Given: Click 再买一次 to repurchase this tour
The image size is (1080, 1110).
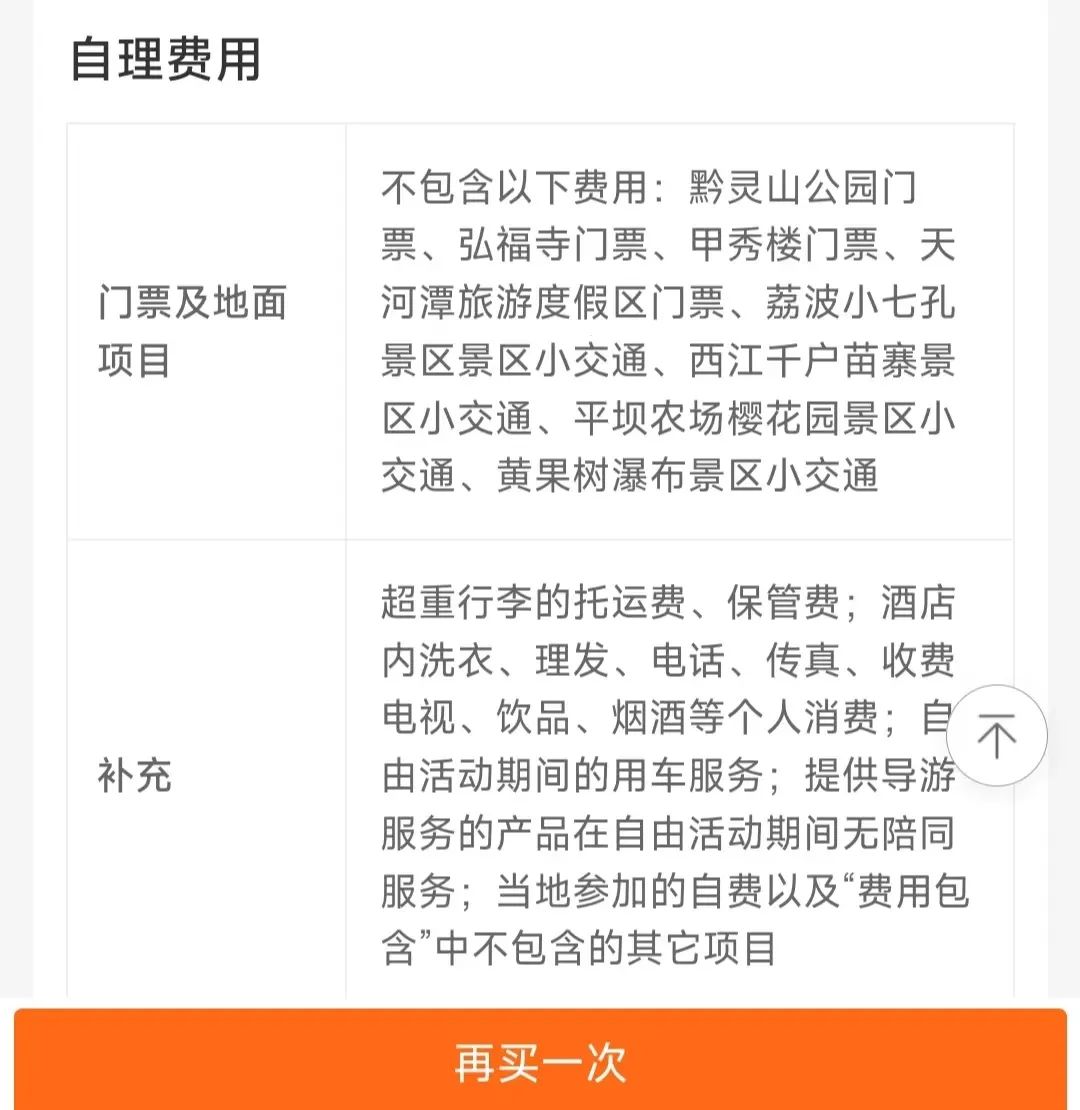Looking at the screenshot, I should point(540,1066).
